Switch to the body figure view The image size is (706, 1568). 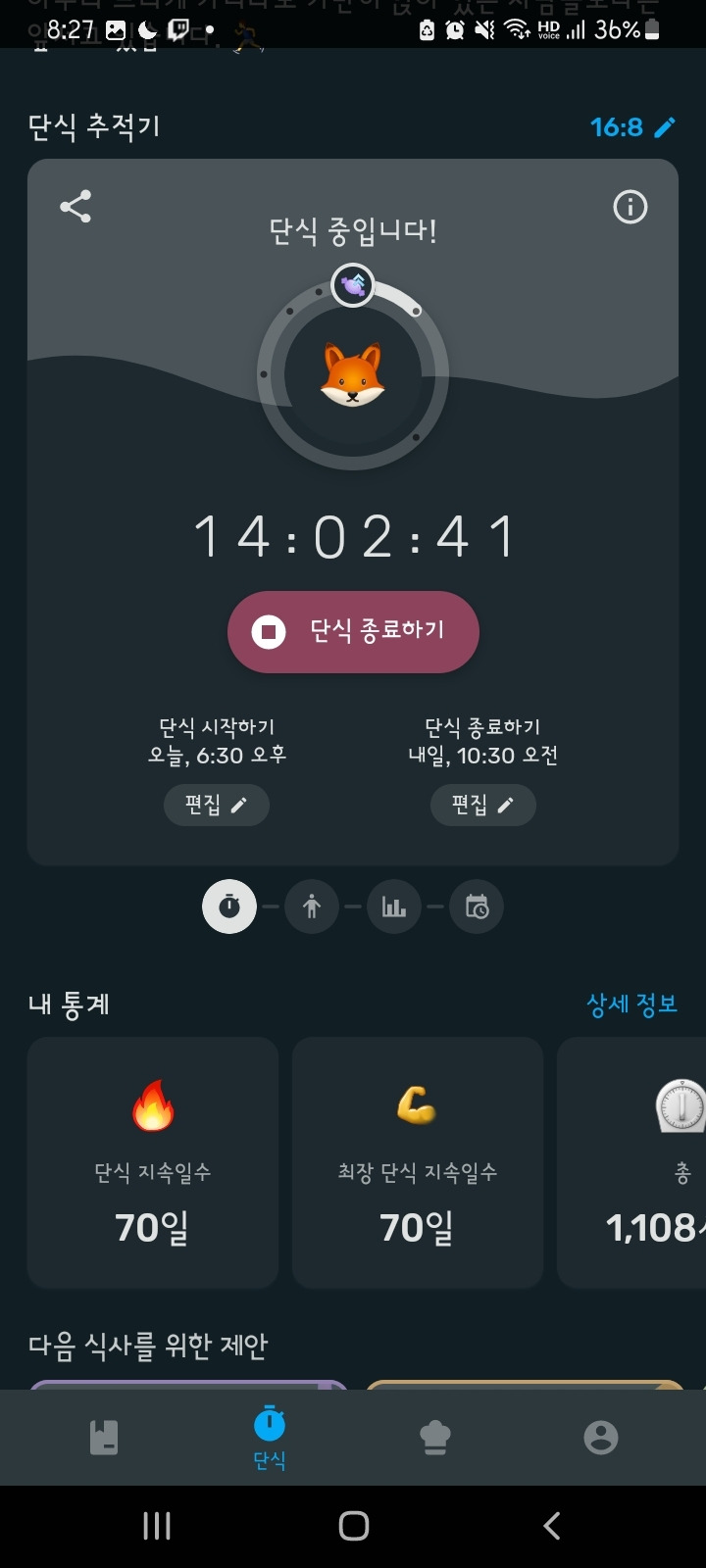(312, 906)
